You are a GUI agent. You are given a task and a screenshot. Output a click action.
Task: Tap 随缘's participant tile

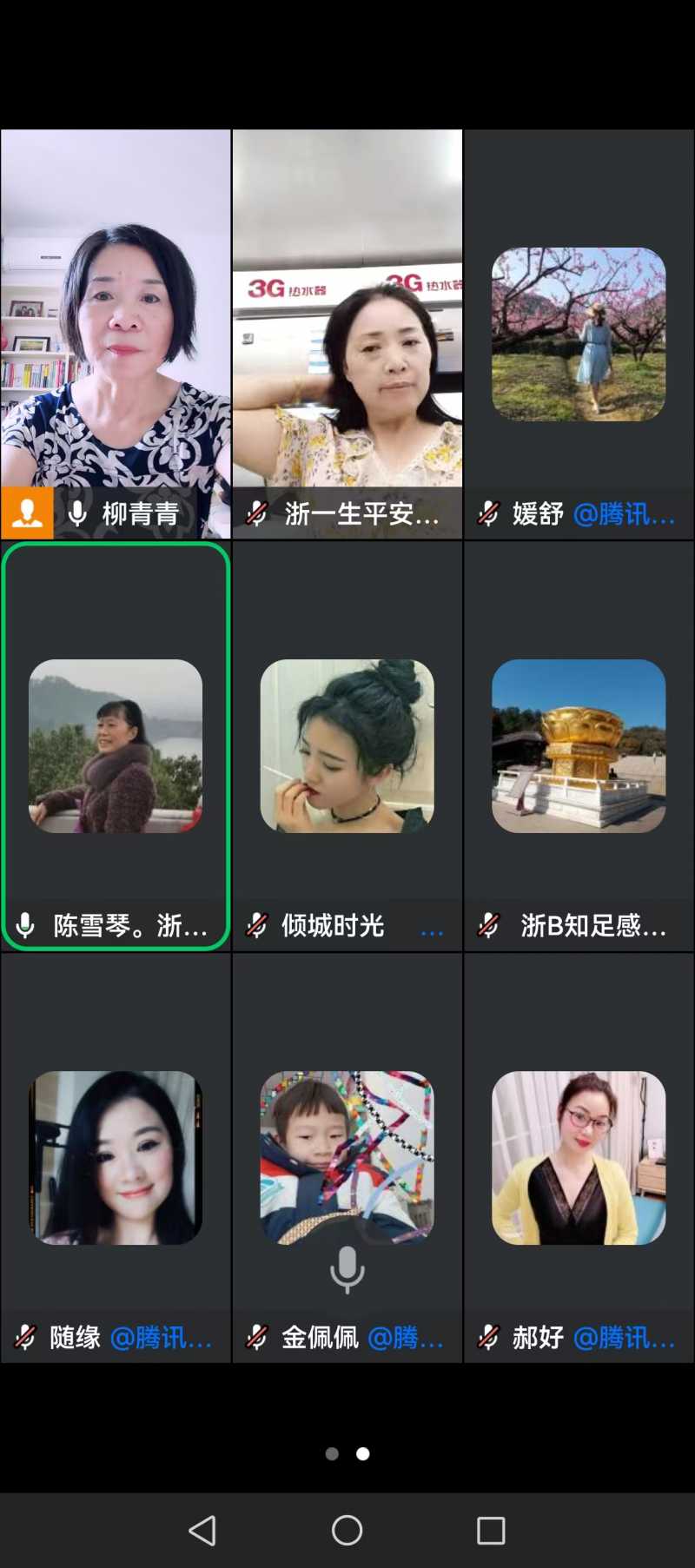click(x=116, y=1158)
